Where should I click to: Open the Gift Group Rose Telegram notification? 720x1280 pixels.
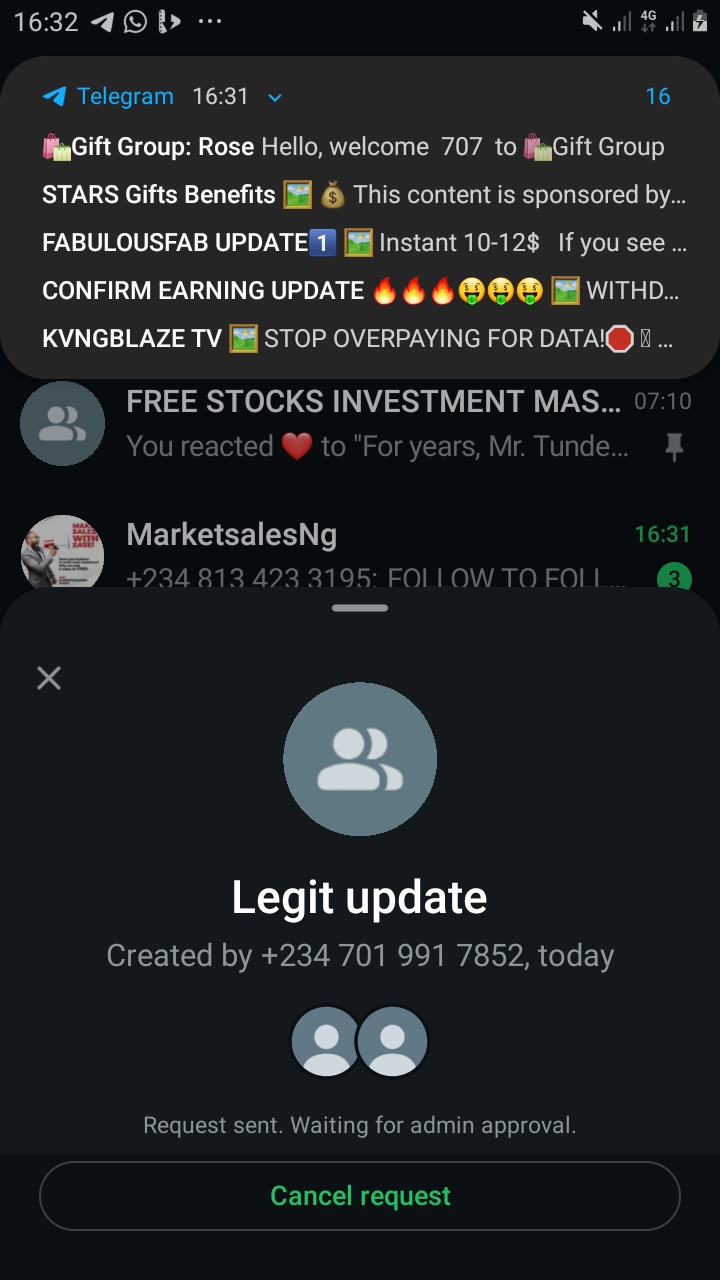click(353, 147)
